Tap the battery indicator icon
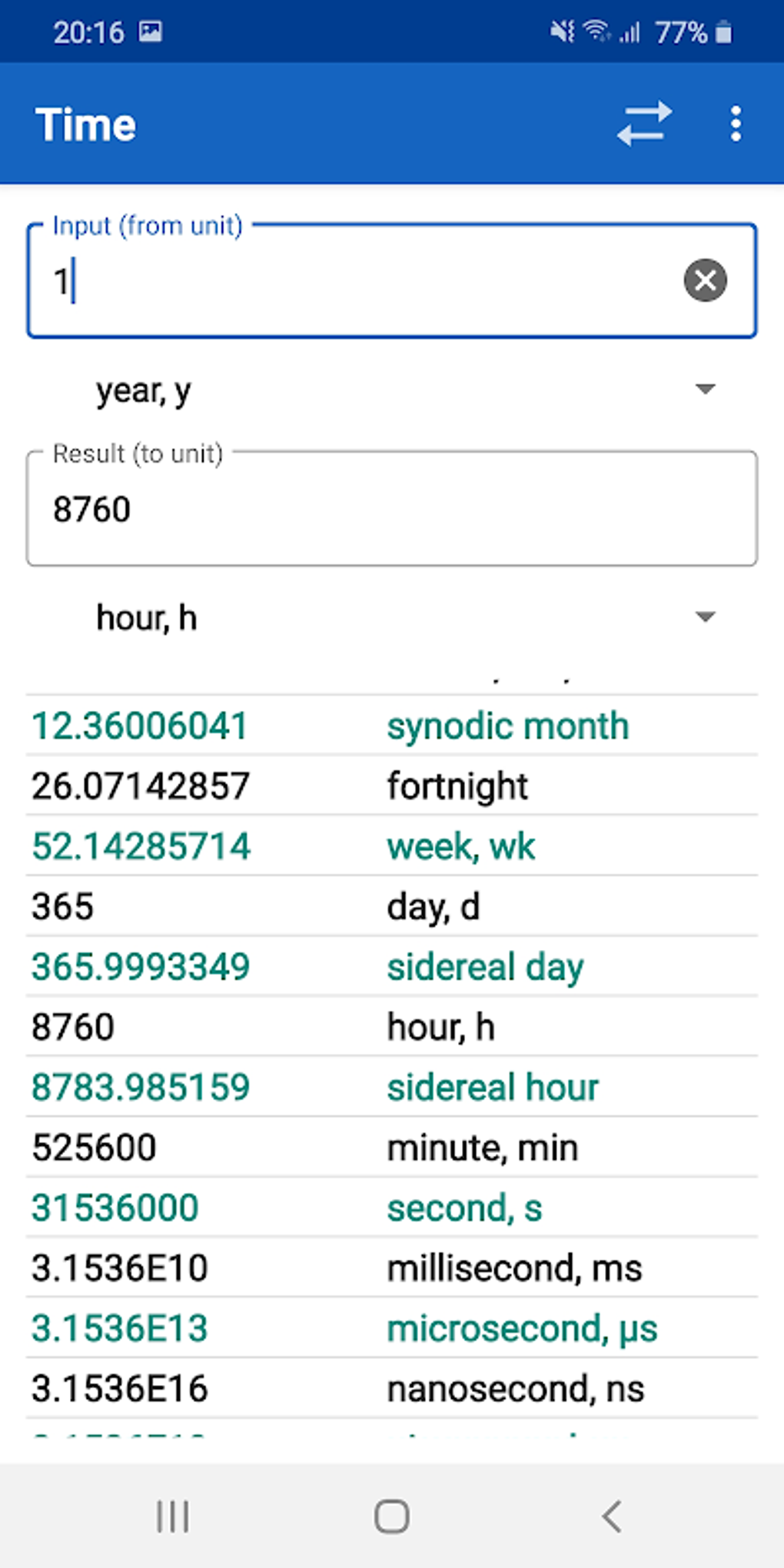The image size is (784, 1568). pyautogui.click(x=721, y=32)
